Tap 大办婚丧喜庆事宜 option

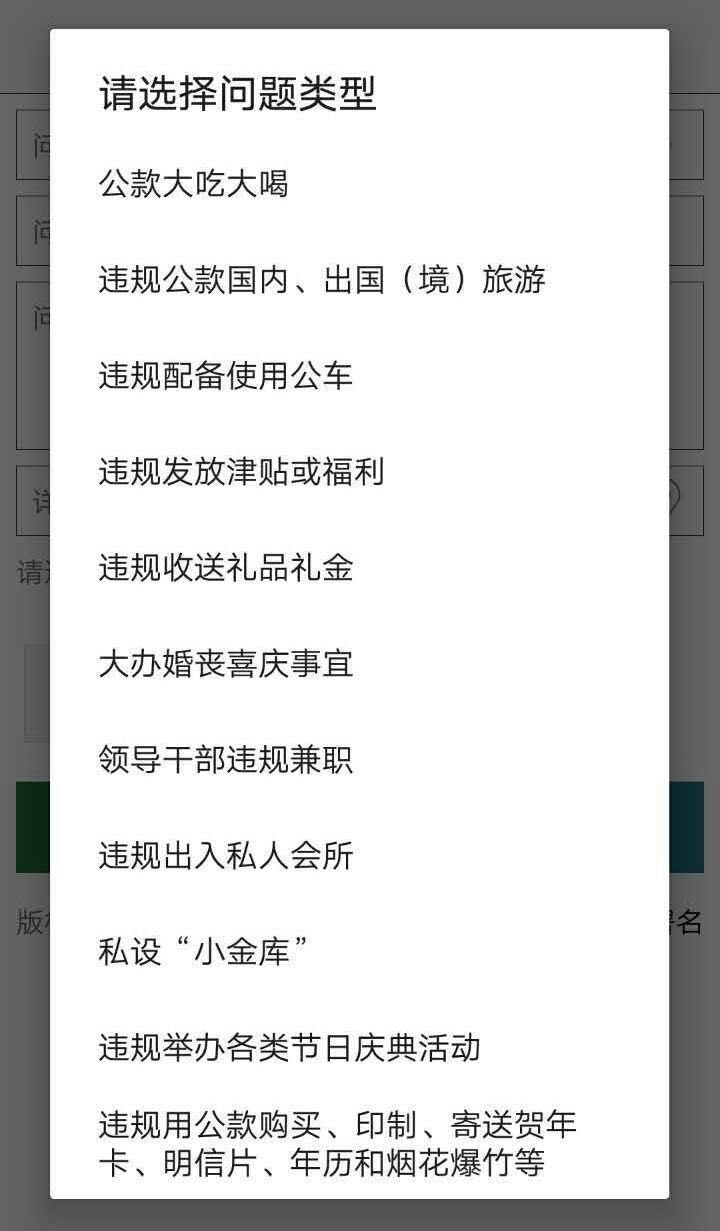[x=359, y=664]
